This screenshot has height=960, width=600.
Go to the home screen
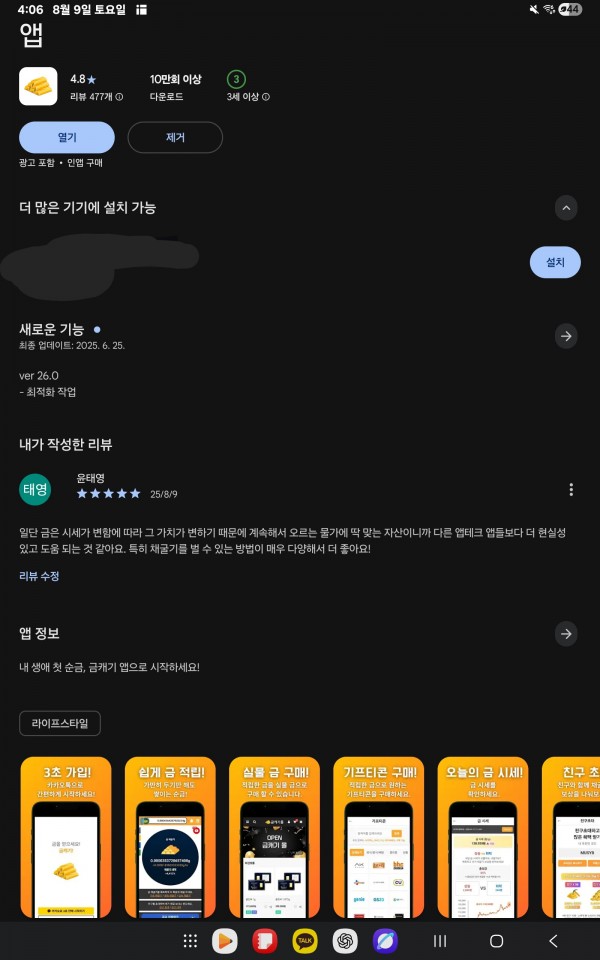click(496, 941)
